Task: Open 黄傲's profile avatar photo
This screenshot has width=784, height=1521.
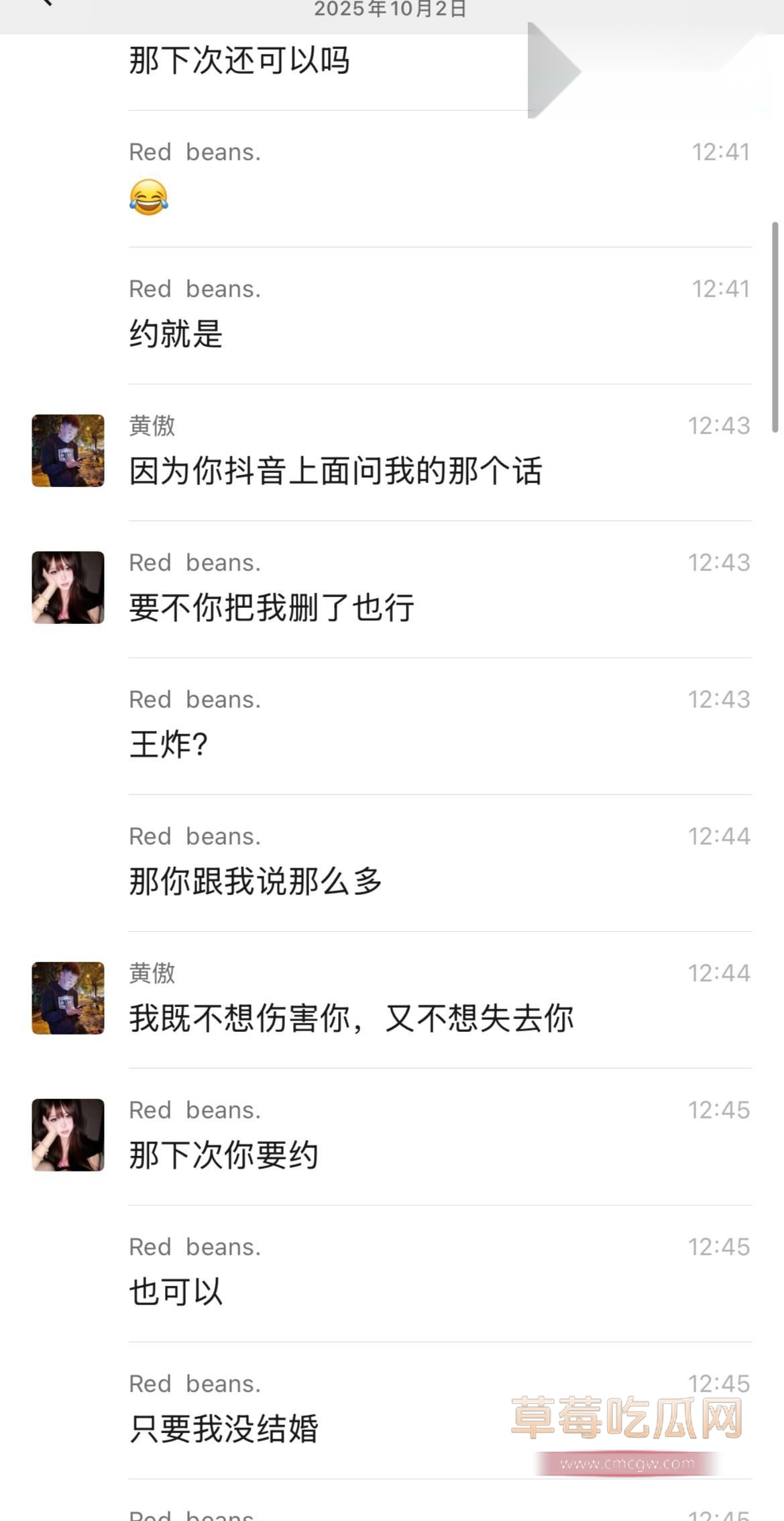Action: click(67, 450)
